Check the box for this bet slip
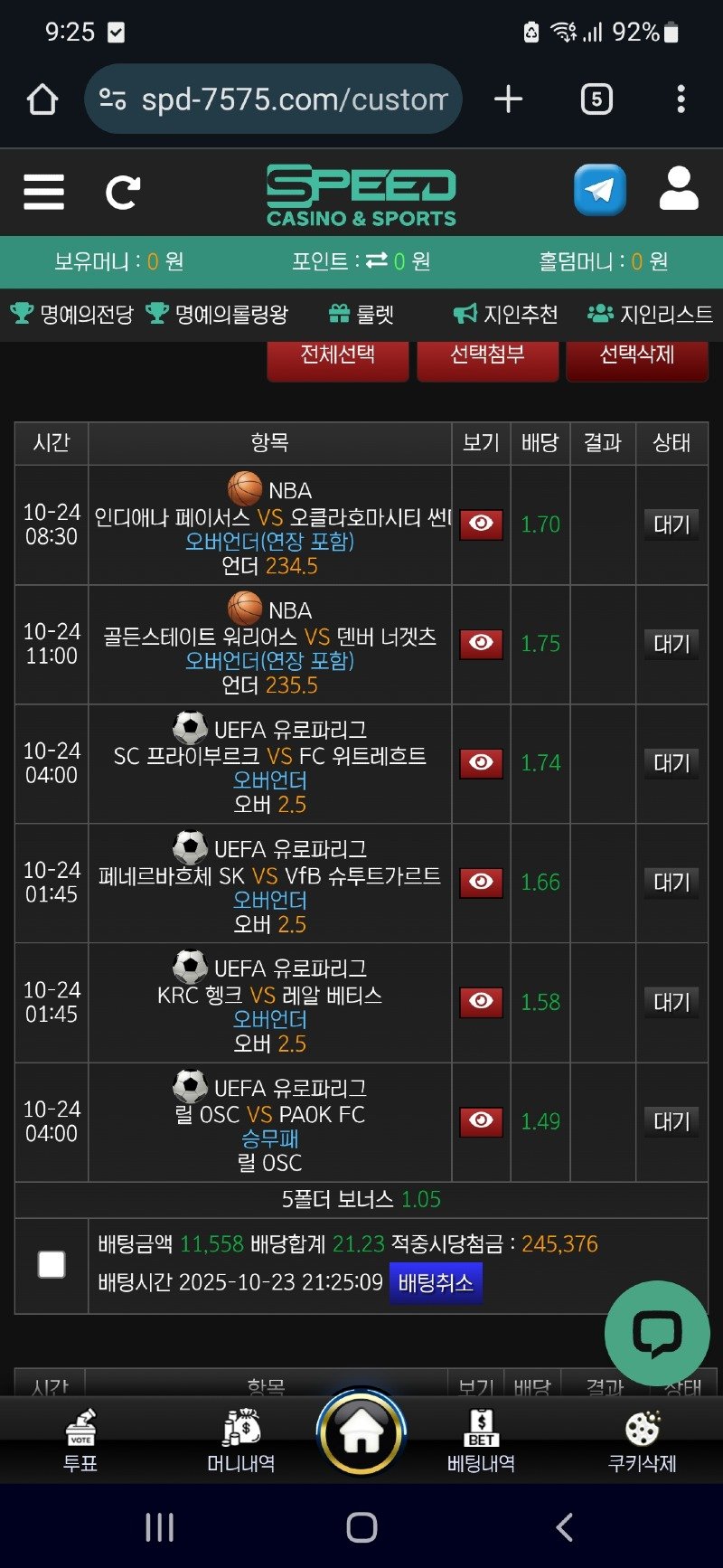The image size is (723, 1568). (52, 1263)
